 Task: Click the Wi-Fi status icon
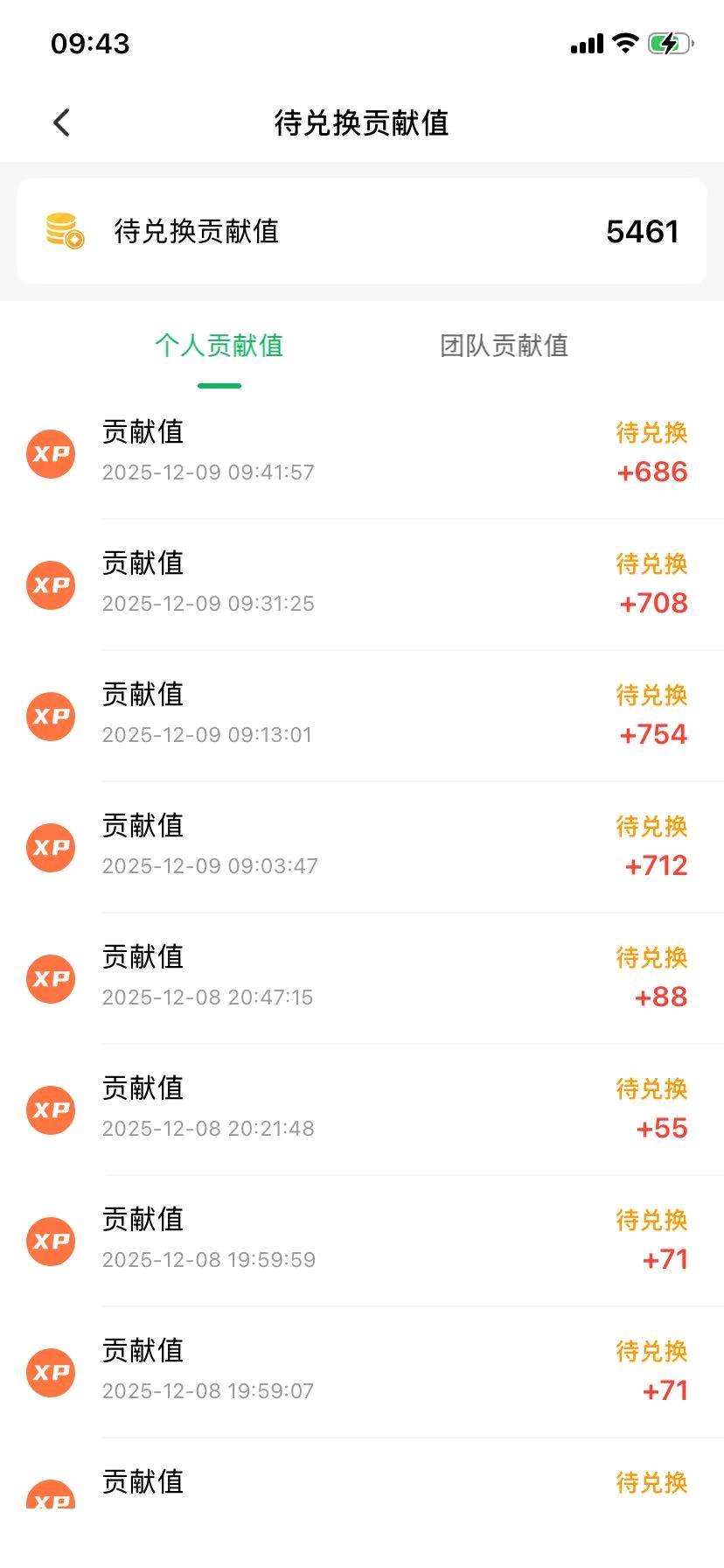click(625, 42)
